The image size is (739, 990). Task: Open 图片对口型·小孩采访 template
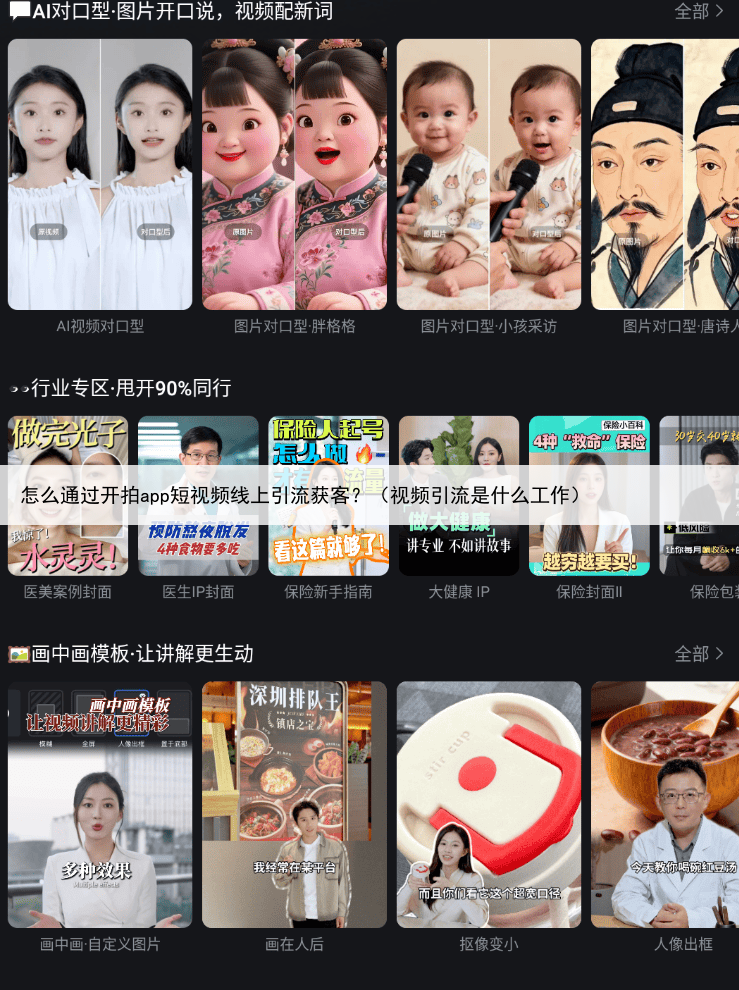pos(488,174)
